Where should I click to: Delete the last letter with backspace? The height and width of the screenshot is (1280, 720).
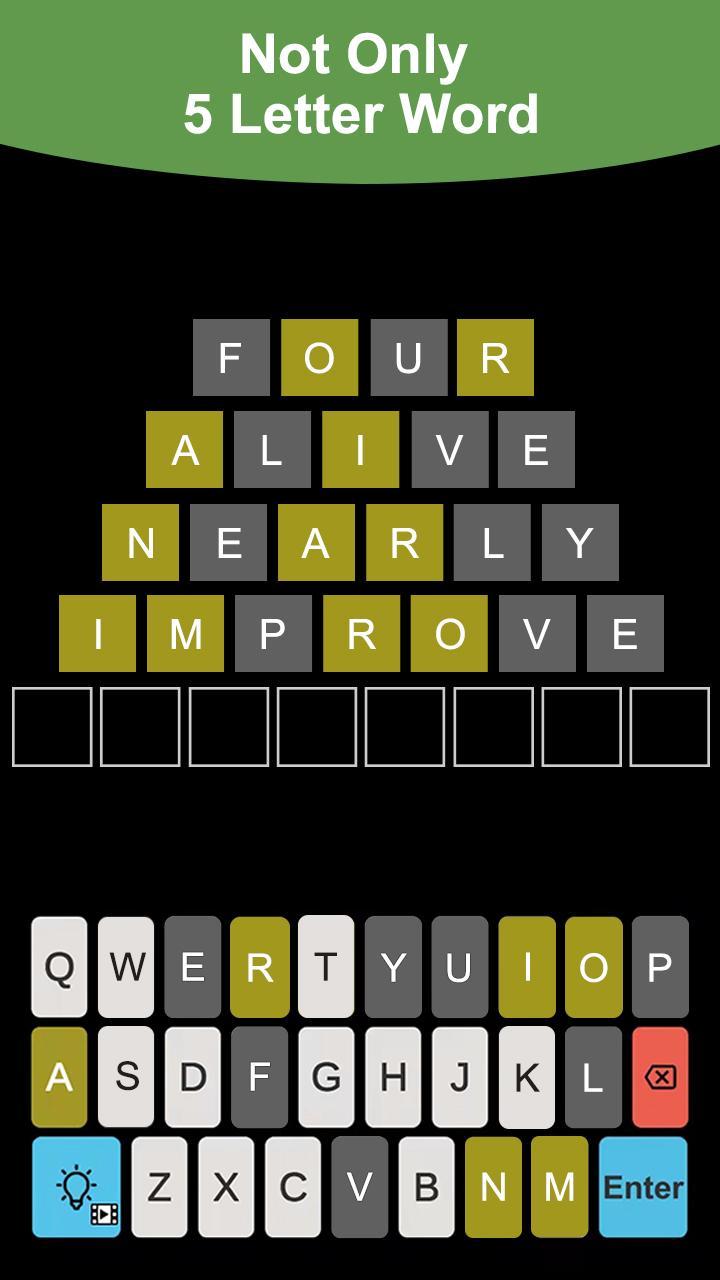point(660,1077)
